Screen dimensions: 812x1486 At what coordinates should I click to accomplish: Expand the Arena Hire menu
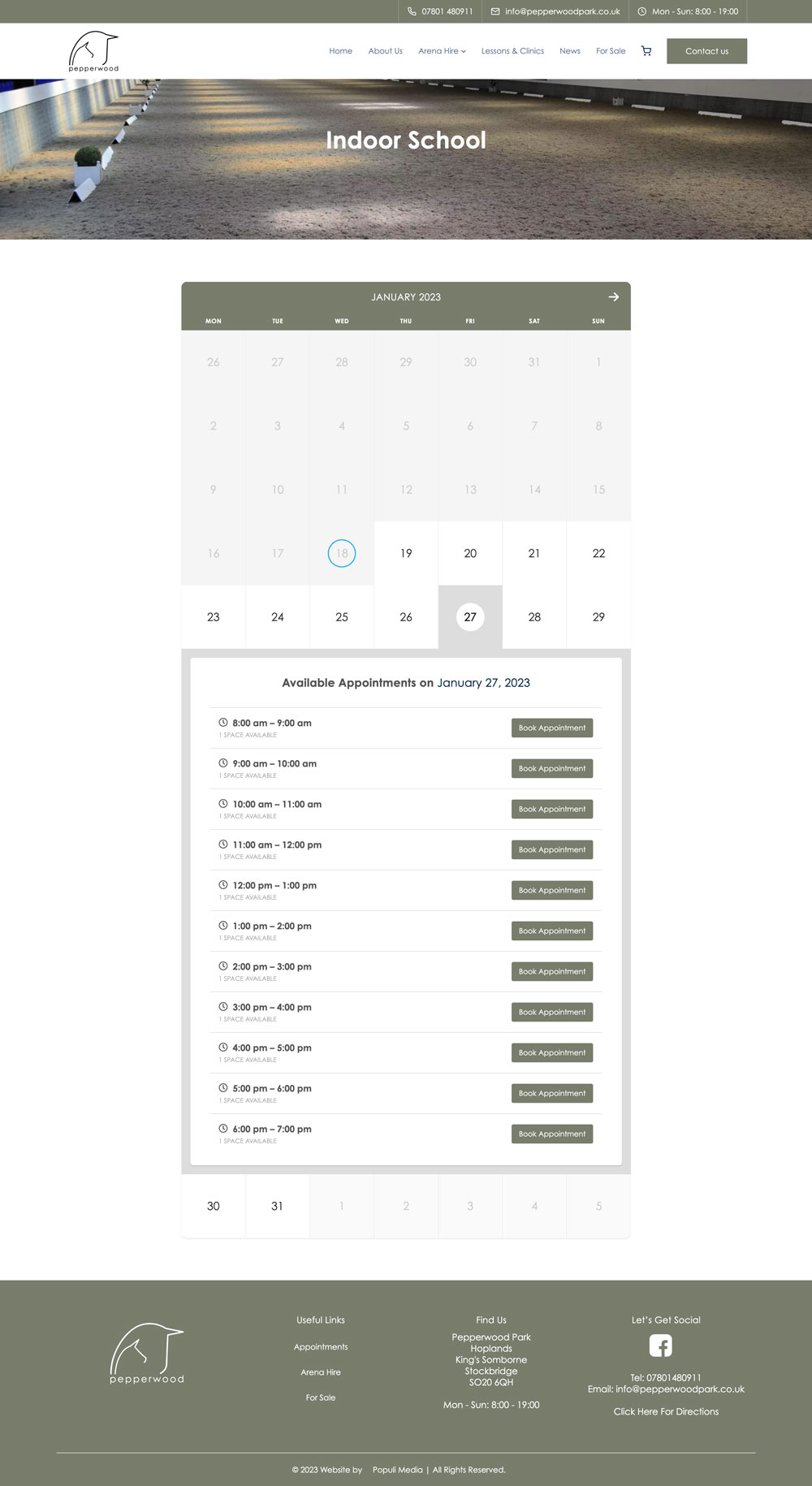442,51
